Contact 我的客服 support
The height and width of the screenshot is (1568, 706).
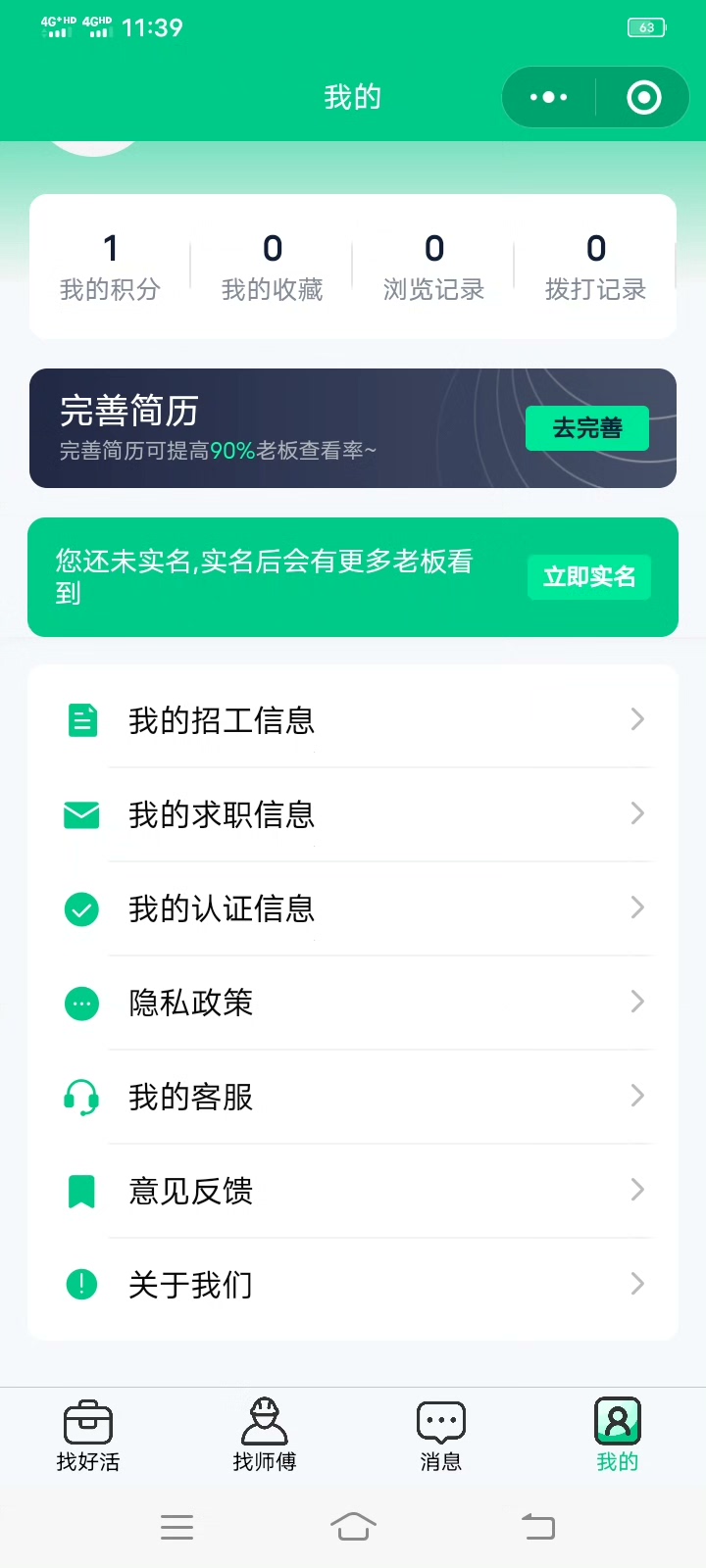(x=353, y=1097)
